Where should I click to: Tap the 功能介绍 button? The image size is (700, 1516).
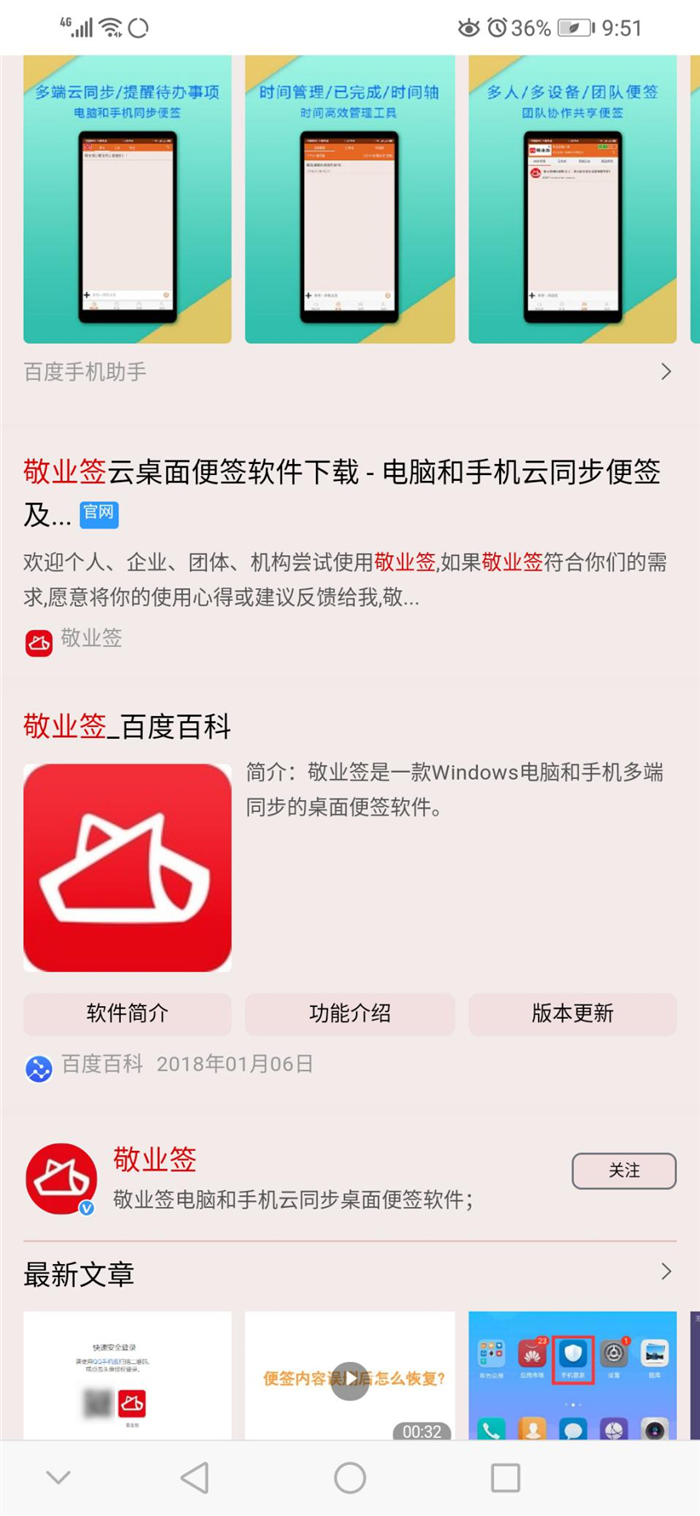(349, 1013)
